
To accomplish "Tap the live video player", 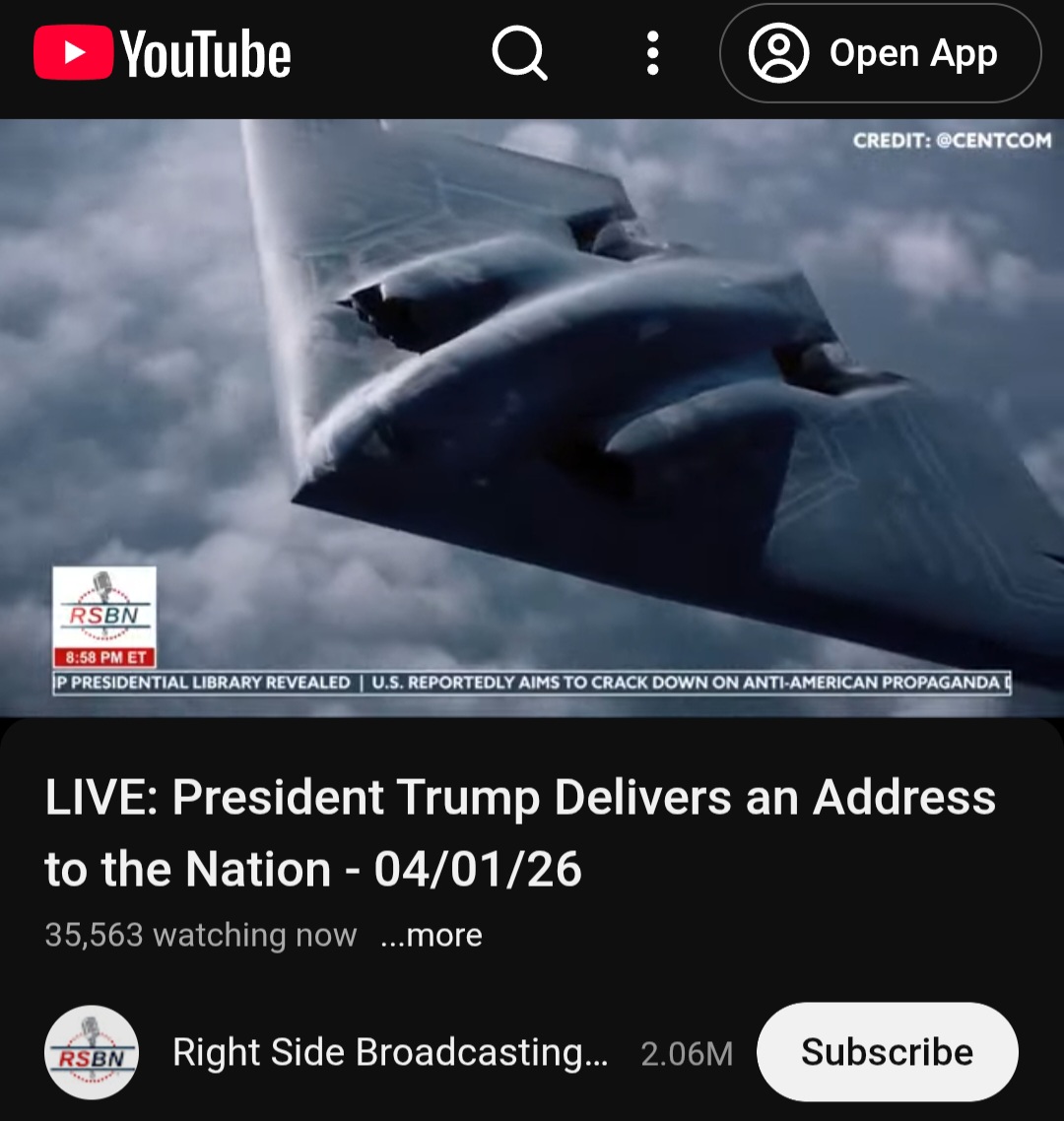I will (x=532, y=418).
